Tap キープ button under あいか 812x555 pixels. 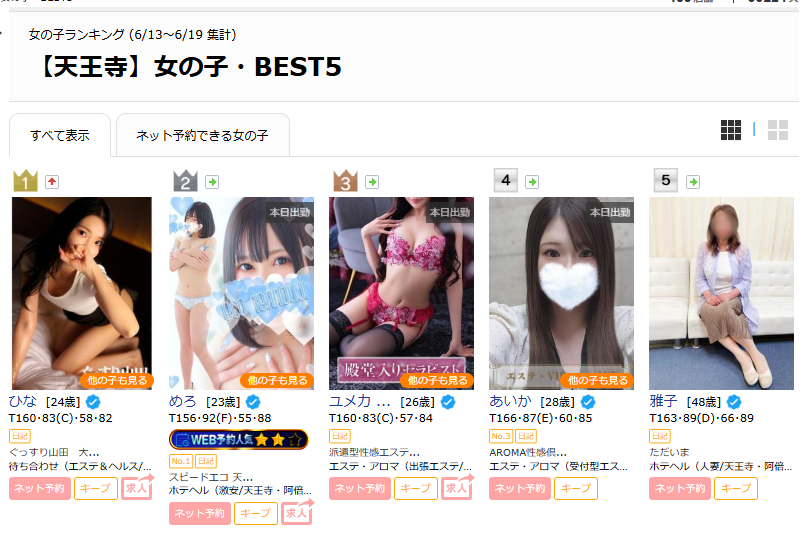tap(576, 488)
